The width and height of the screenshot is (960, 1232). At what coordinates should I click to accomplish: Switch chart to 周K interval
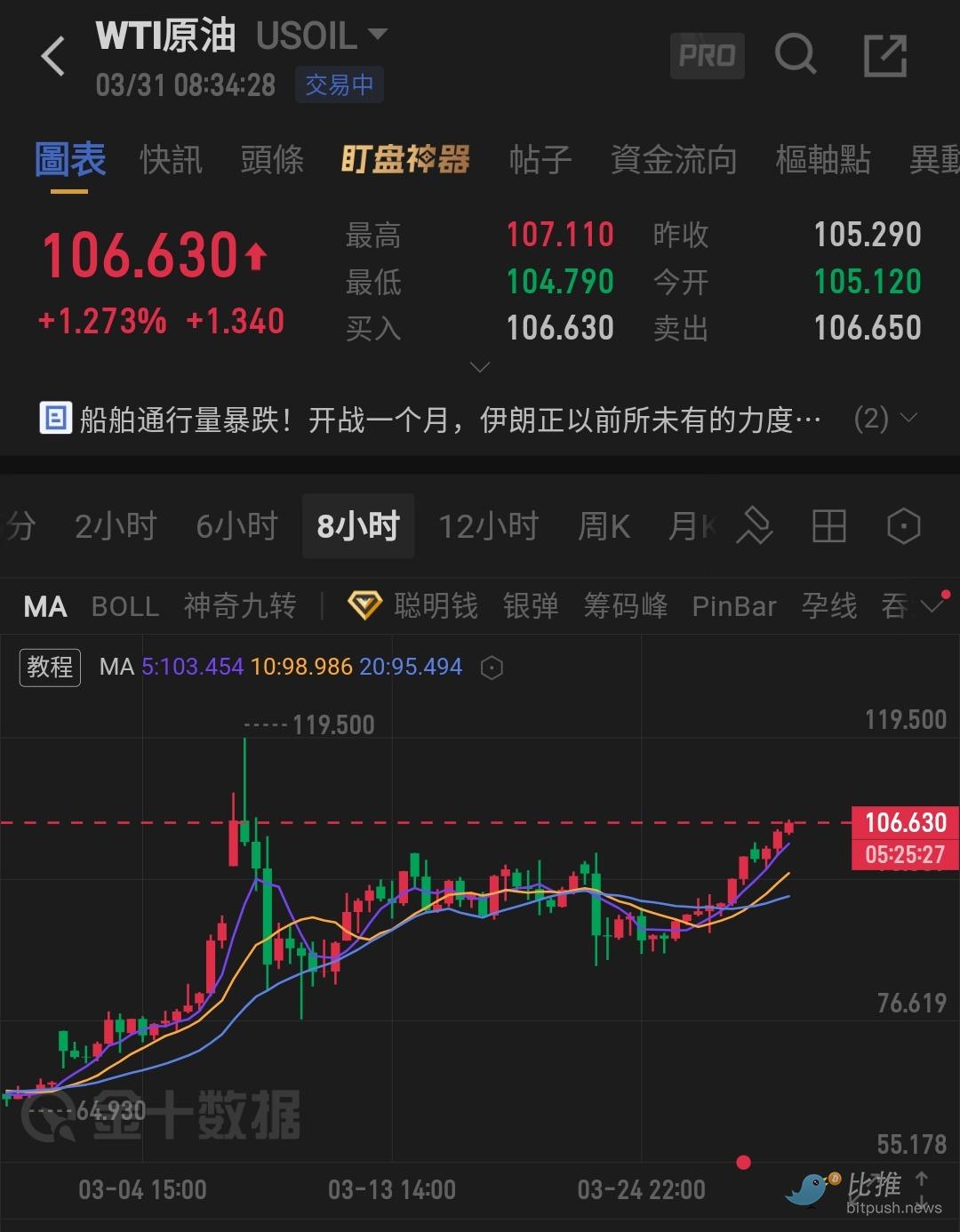pos(604,526)
